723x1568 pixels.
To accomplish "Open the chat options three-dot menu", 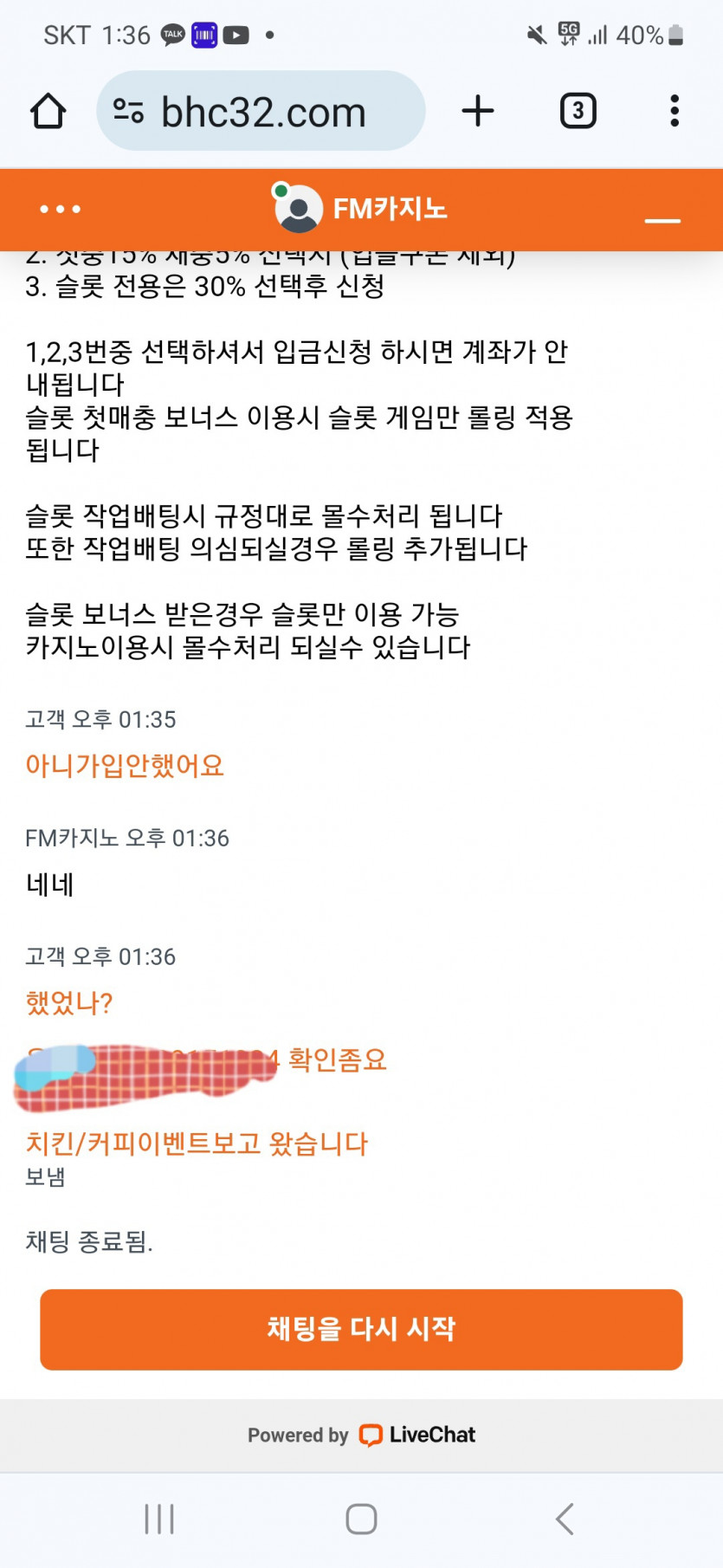I will click(x=61, y=209).
